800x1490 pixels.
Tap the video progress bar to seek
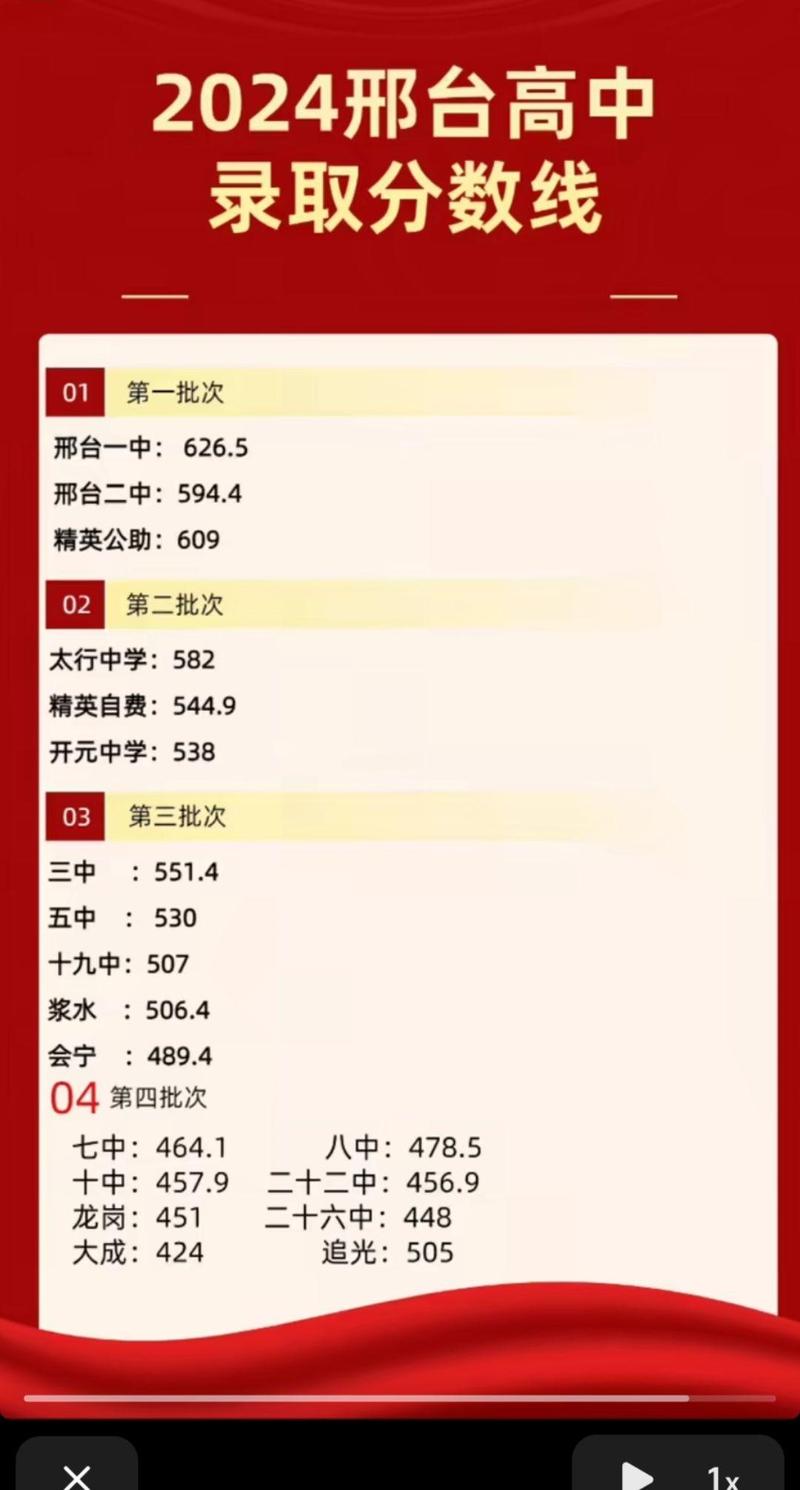click(400, 1398)
